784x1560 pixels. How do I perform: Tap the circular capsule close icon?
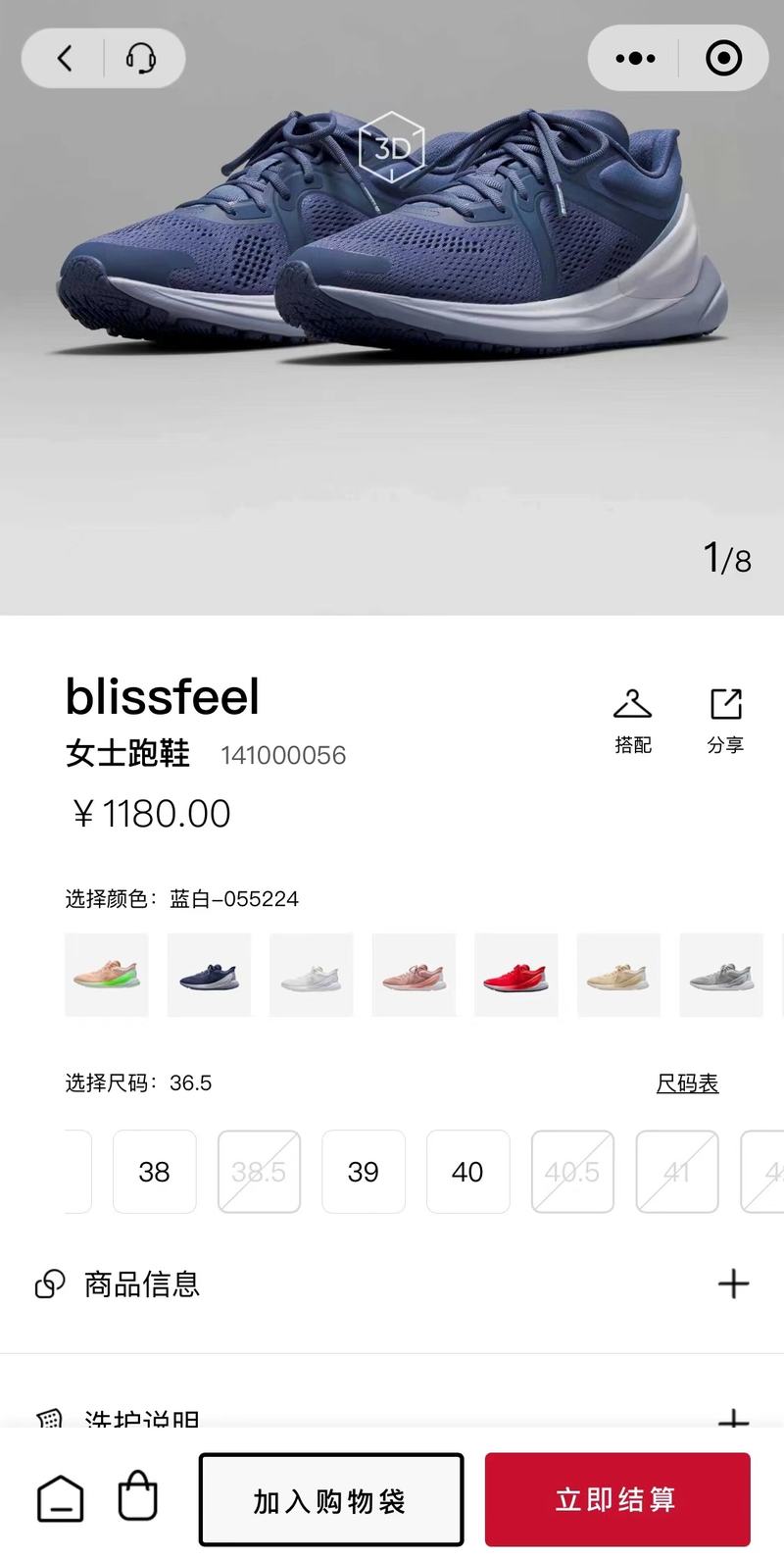[x=724, y=59]
